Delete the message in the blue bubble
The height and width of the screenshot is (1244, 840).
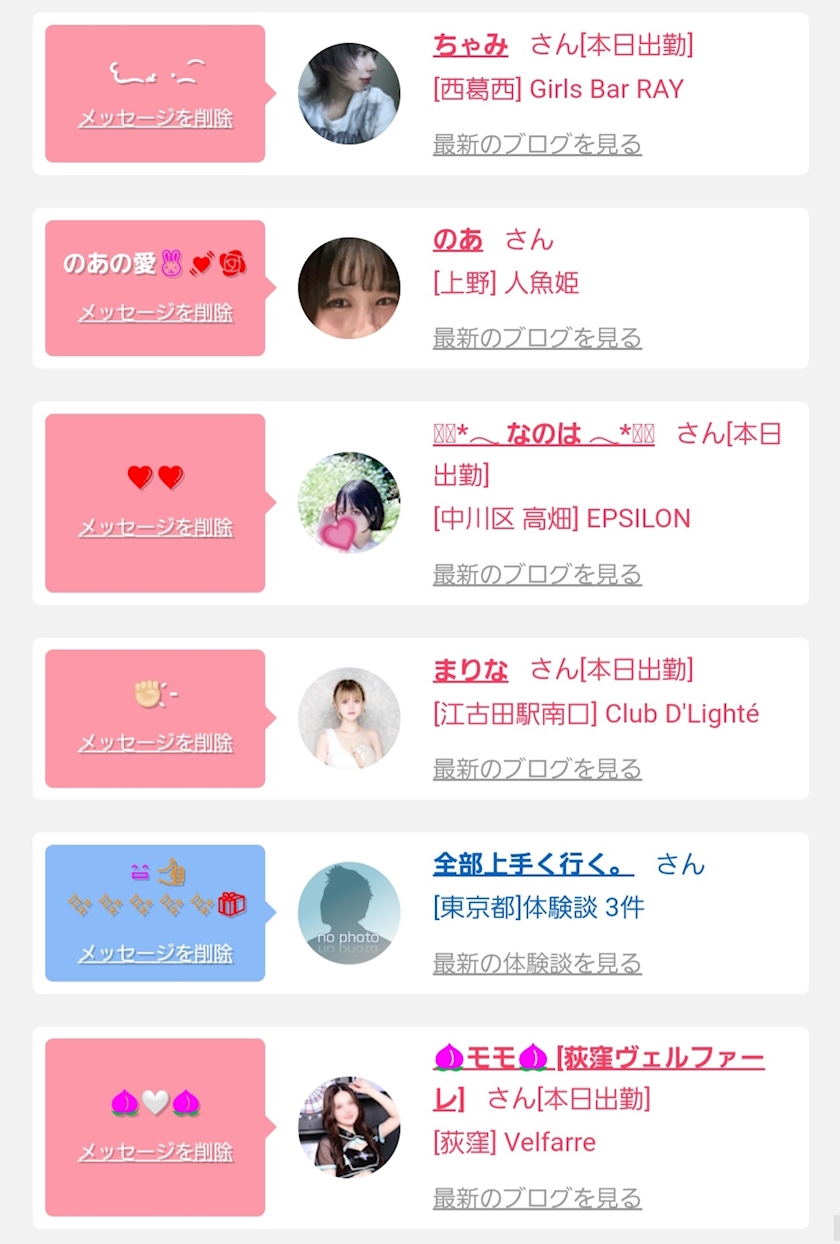[155, 954]
